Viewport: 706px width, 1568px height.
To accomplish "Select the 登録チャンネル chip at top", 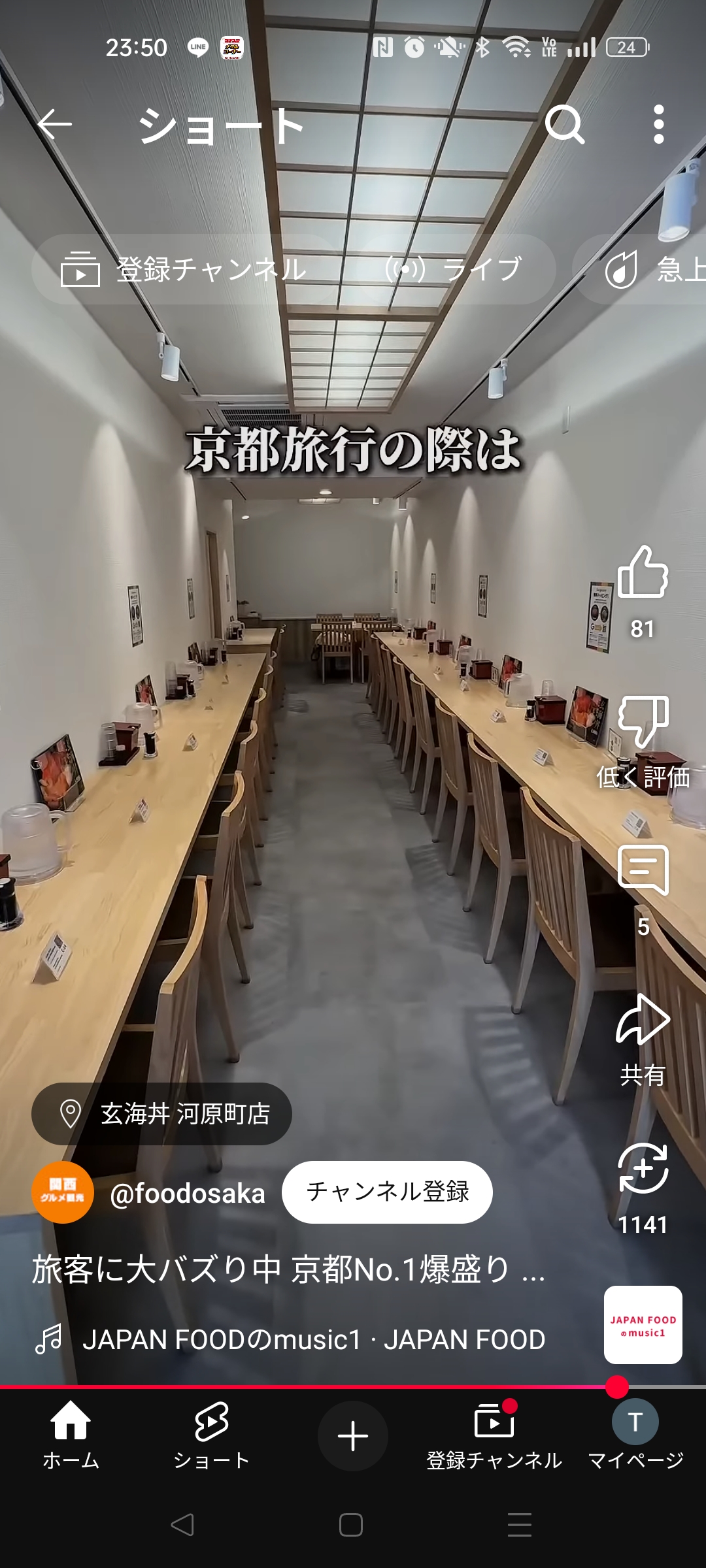I will (x=183, y=269).
